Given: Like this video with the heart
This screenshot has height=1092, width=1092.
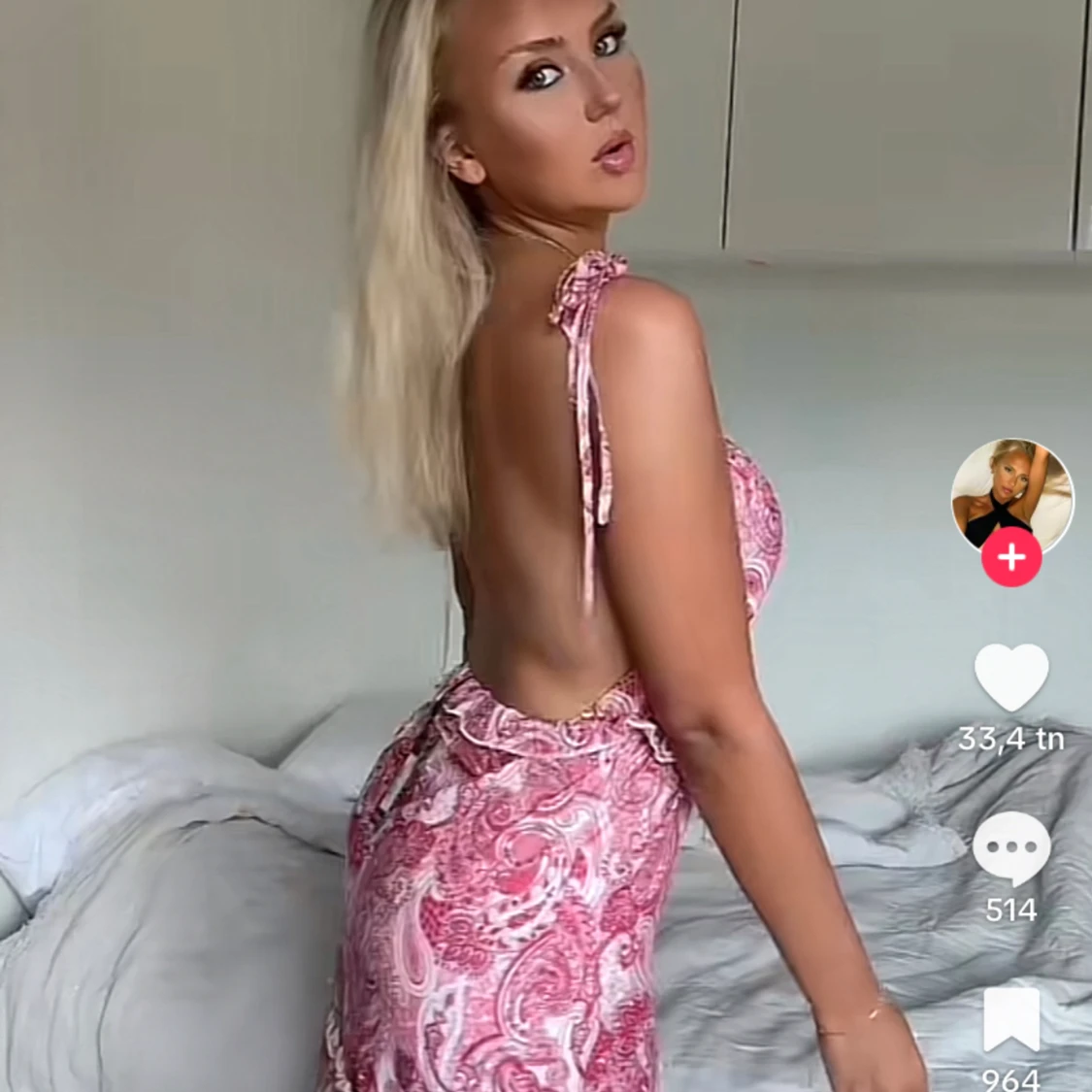Looking at the screenshot, I should (x=1010, y=677).
